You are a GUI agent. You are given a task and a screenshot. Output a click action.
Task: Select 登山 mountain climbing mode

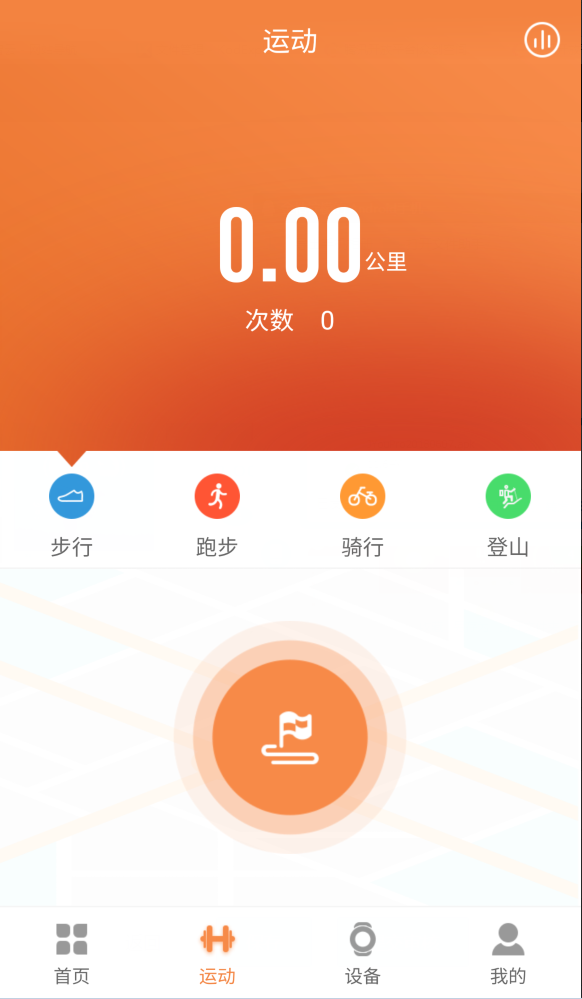point(508,516)
